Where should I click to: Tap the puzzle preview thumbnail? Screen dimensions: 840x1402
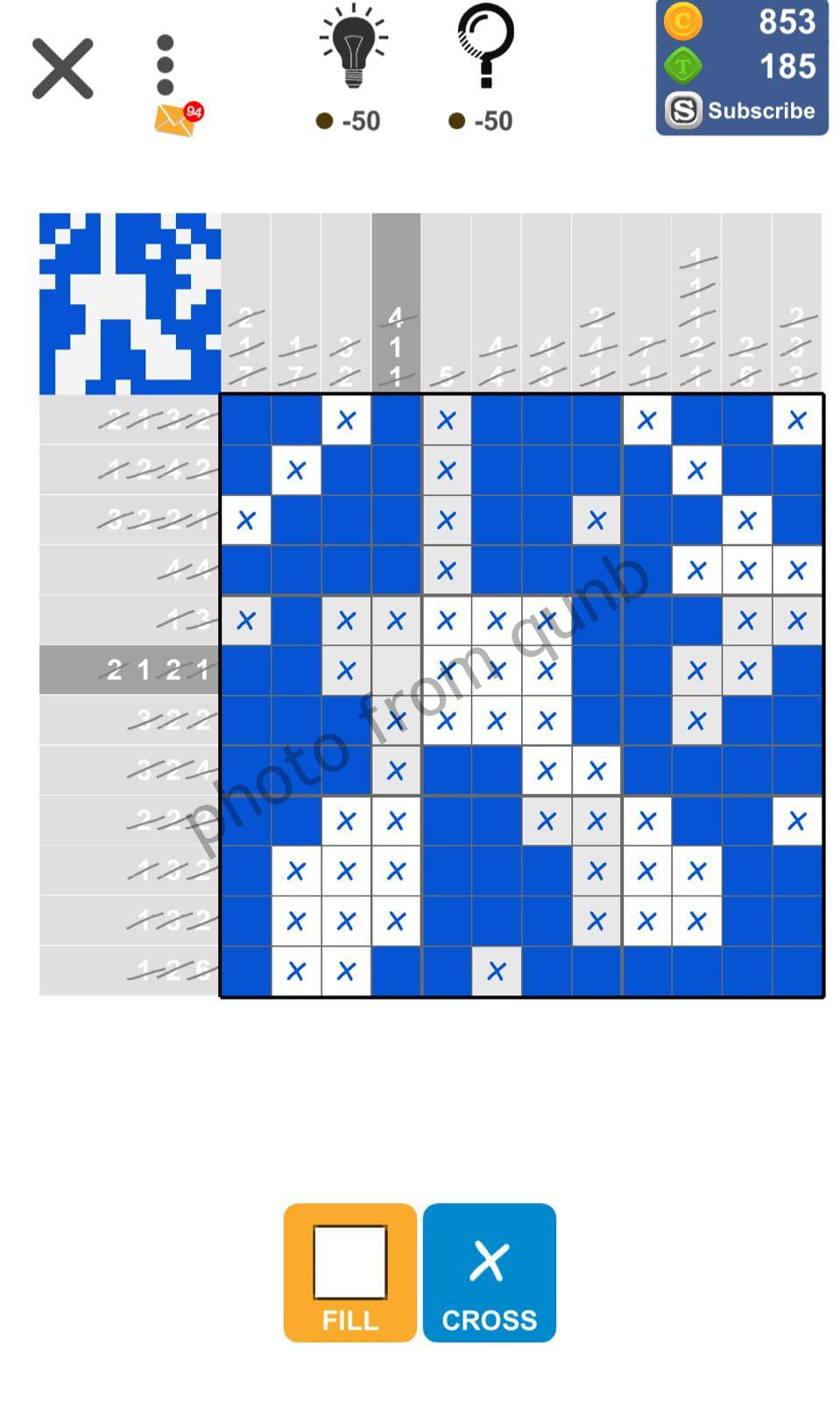[130, 302]
